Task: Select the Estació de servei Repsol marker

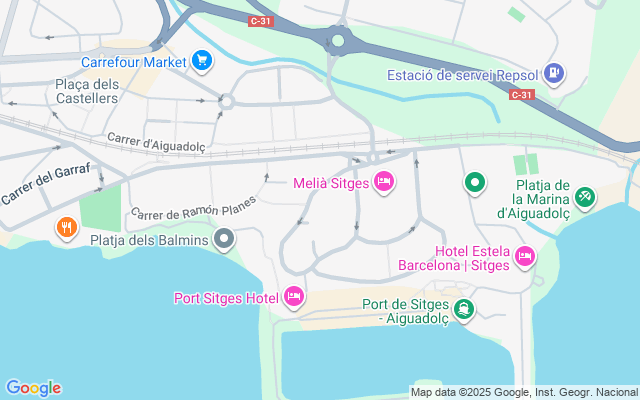Action: point(555,73)
